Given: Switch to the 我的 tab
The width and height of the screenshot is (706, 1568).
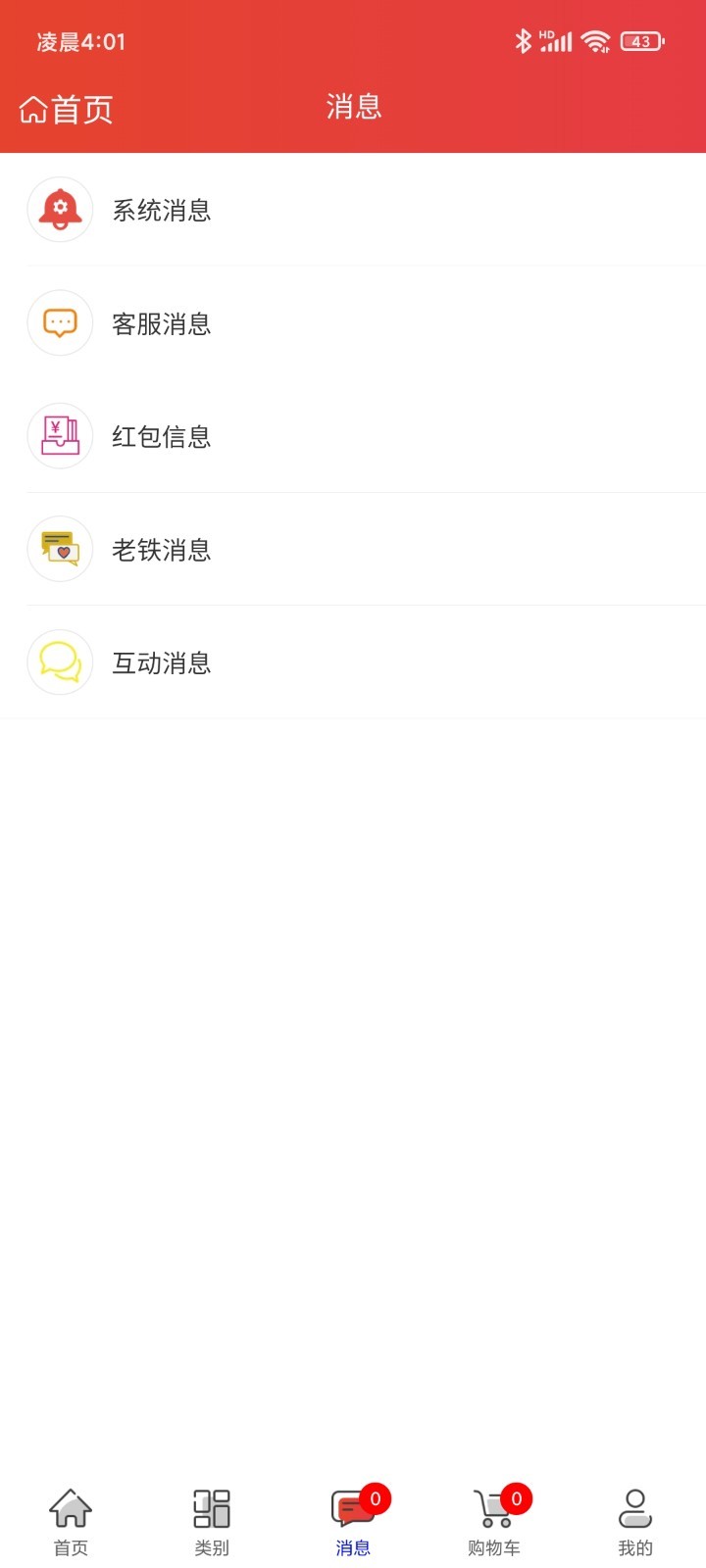Looking at the screenshot, I should click(x=635, y=1521).
